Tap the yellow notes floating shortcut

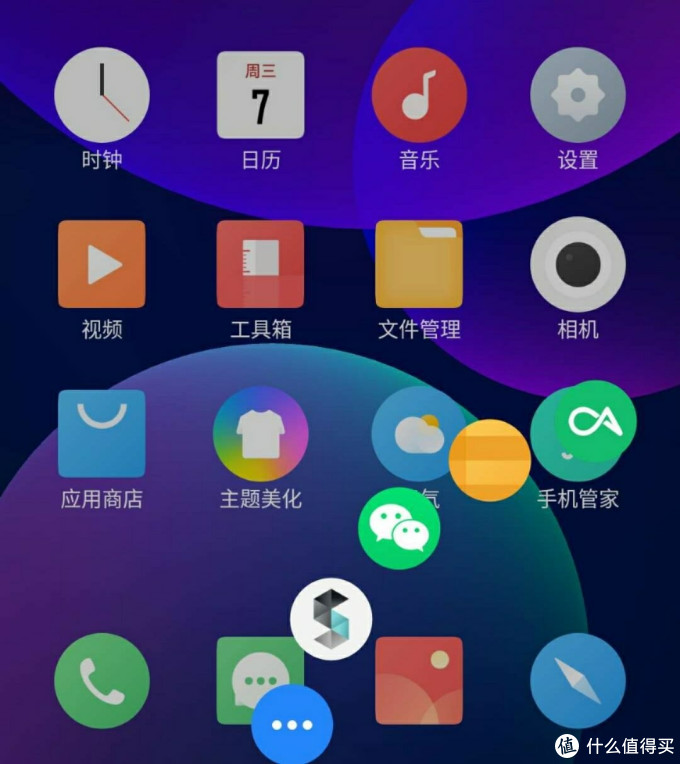pyautogui.click(x=489, y=460)
